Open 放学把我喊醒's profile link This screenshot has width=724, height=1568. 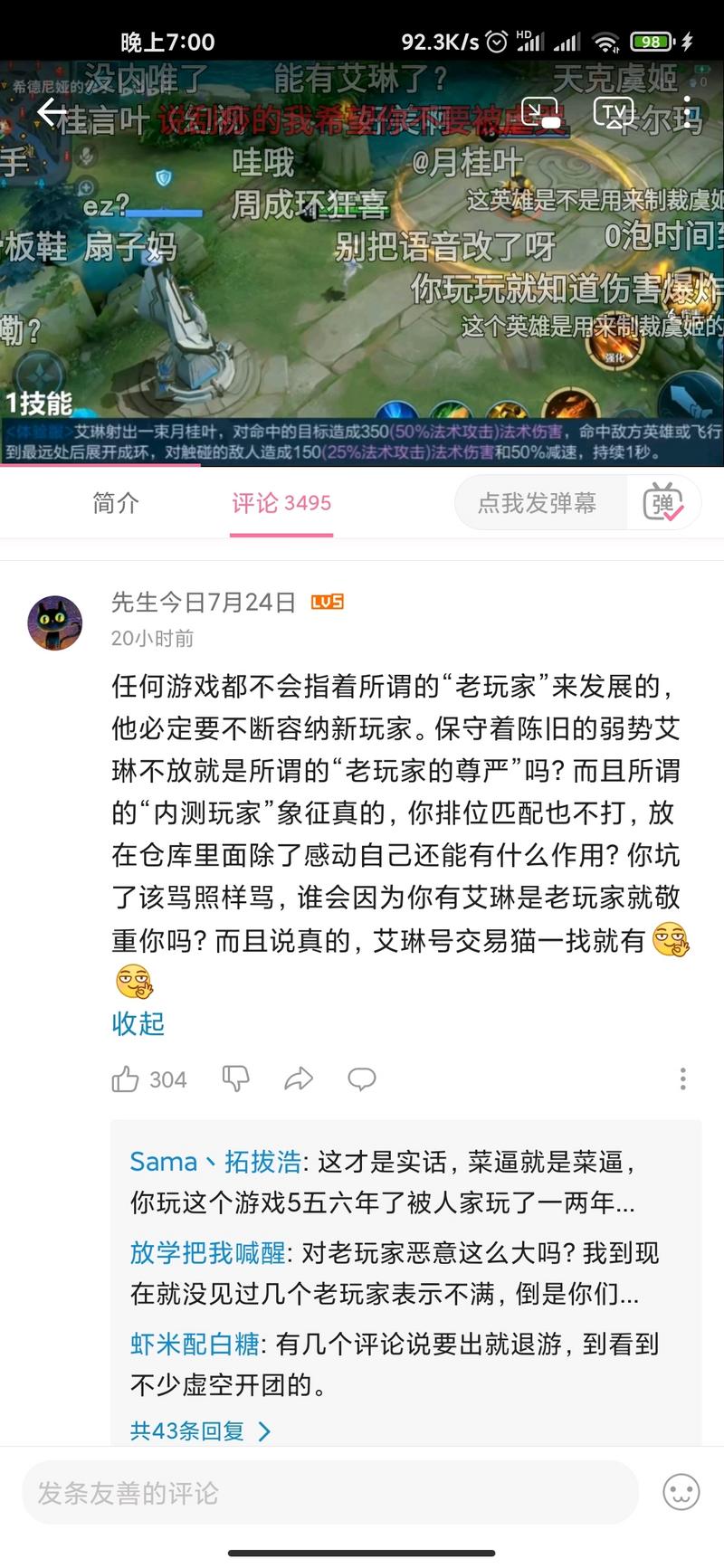[207, 1252]
